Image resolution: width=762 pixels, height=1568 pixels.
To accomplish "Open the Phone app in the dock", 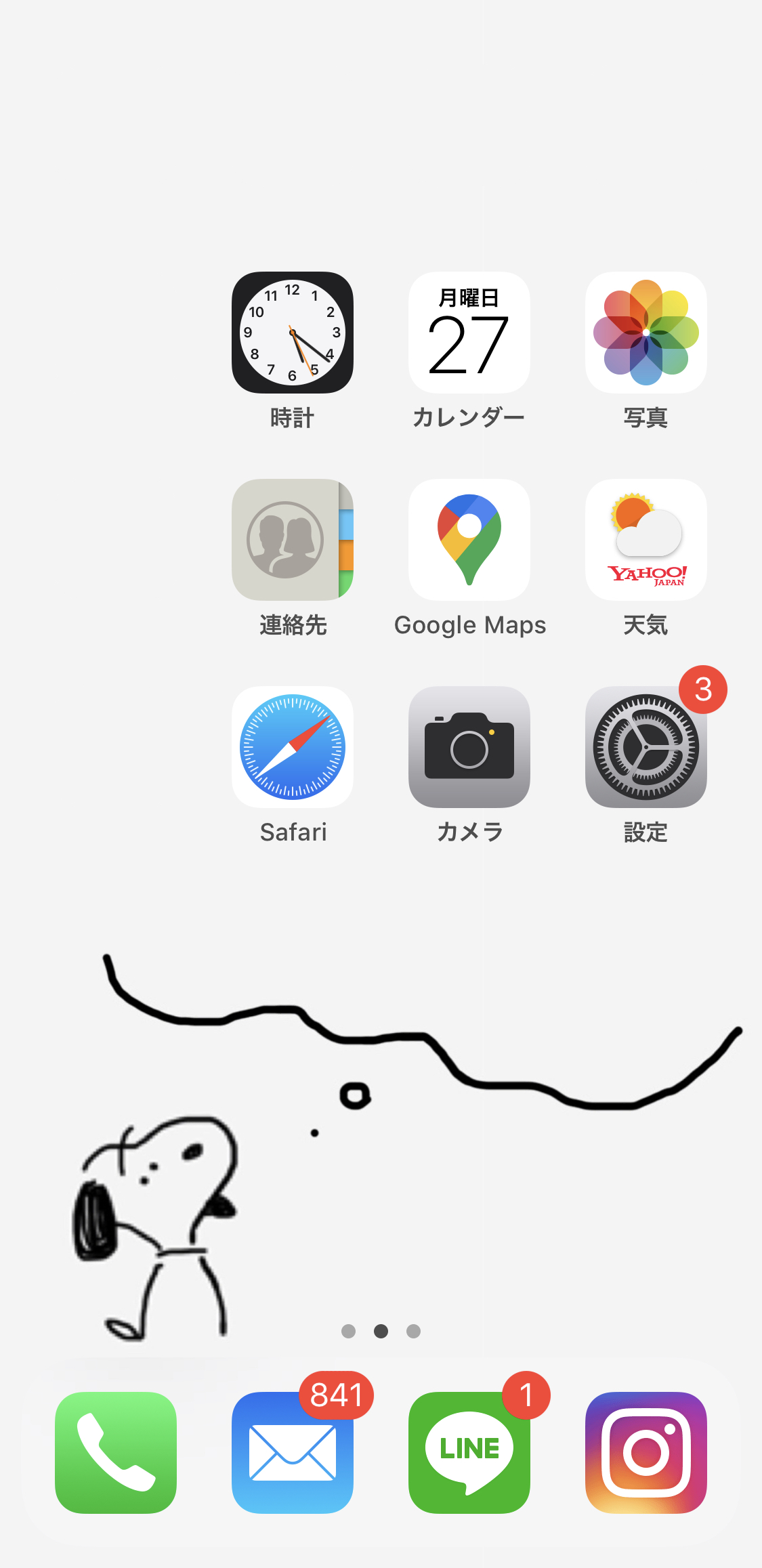I will [x=116, y=1453].
